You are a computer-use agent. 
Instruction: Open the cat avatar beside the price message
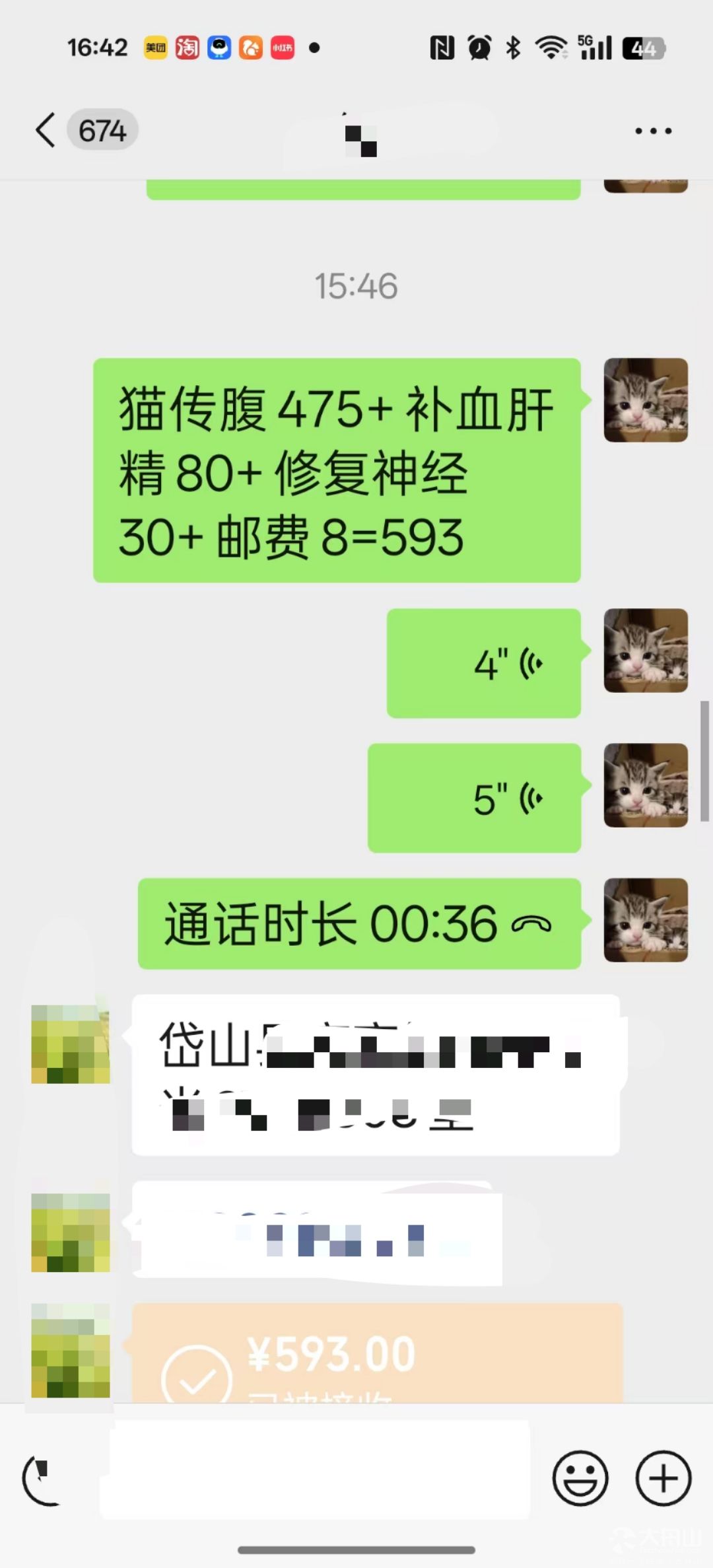point(646,400)
